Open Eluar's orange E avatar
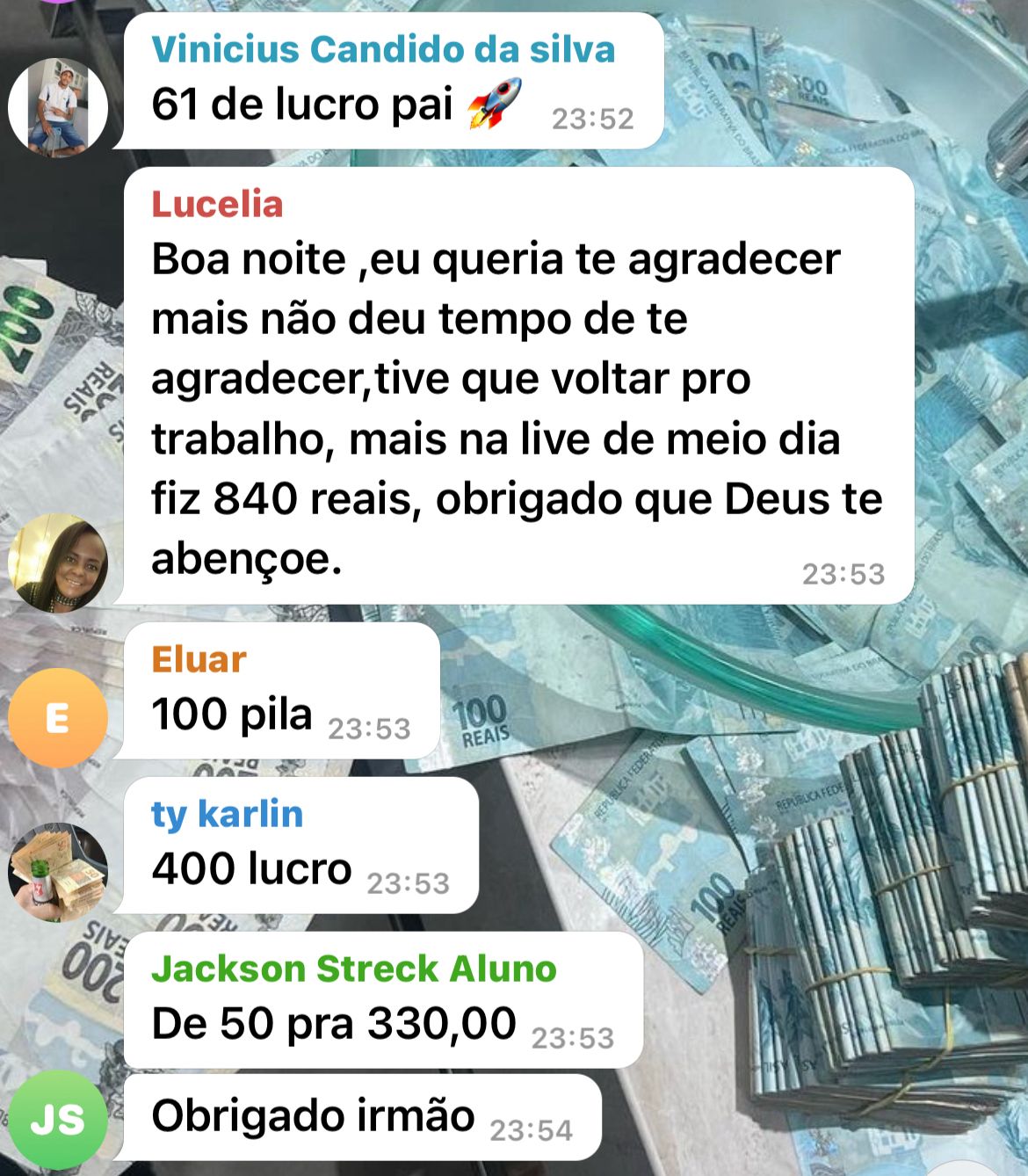Image resolution: width=1028 pixels, height=1176 pixels. click(x=58, y=718)
